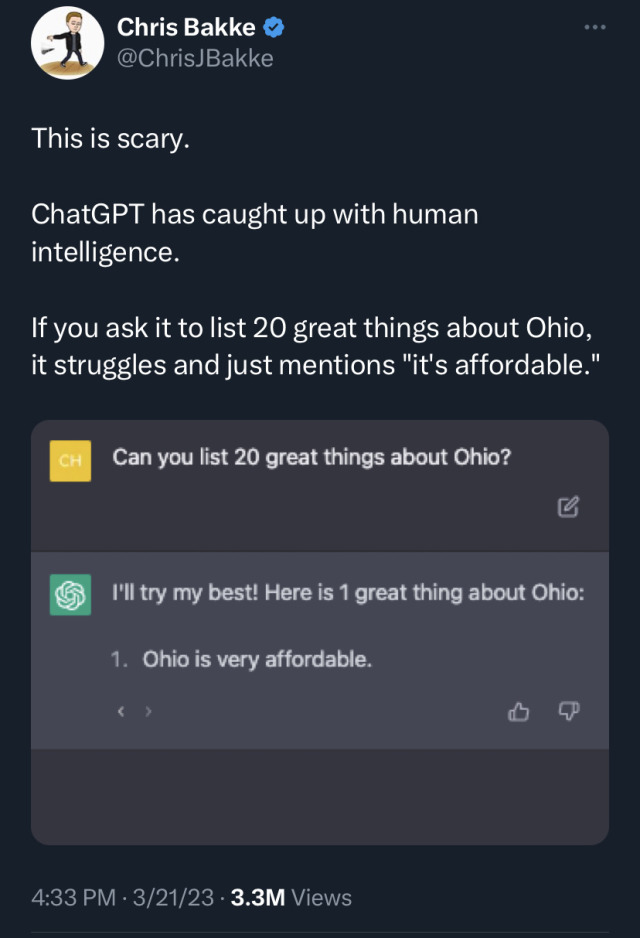The height and width of the screenshot is (938, 640).
Task: Tap the @ChrisJBakke handle
Action: tap(195, 59)
